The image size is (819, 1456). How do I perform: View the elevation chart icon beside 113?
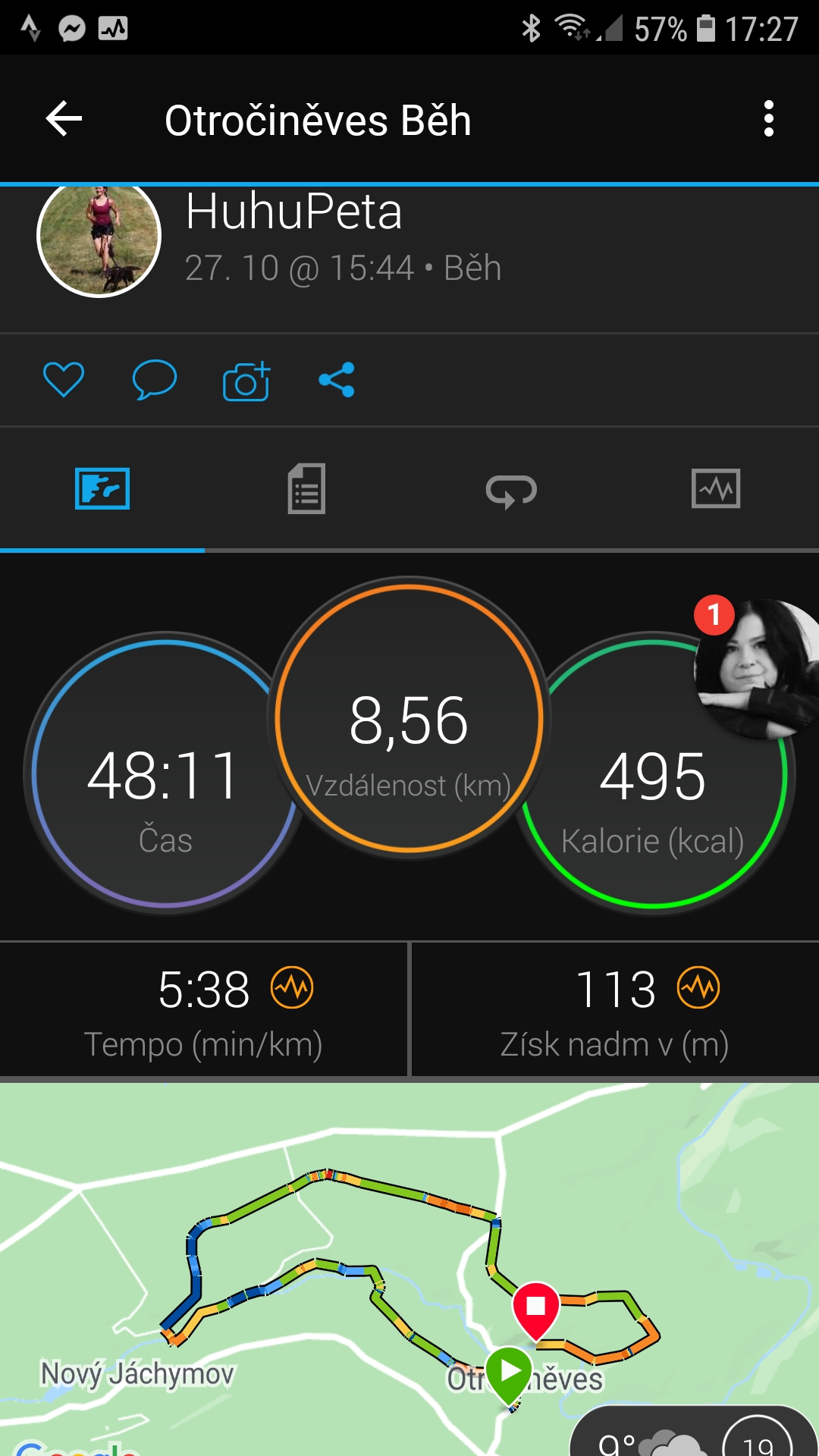point(698,987)
